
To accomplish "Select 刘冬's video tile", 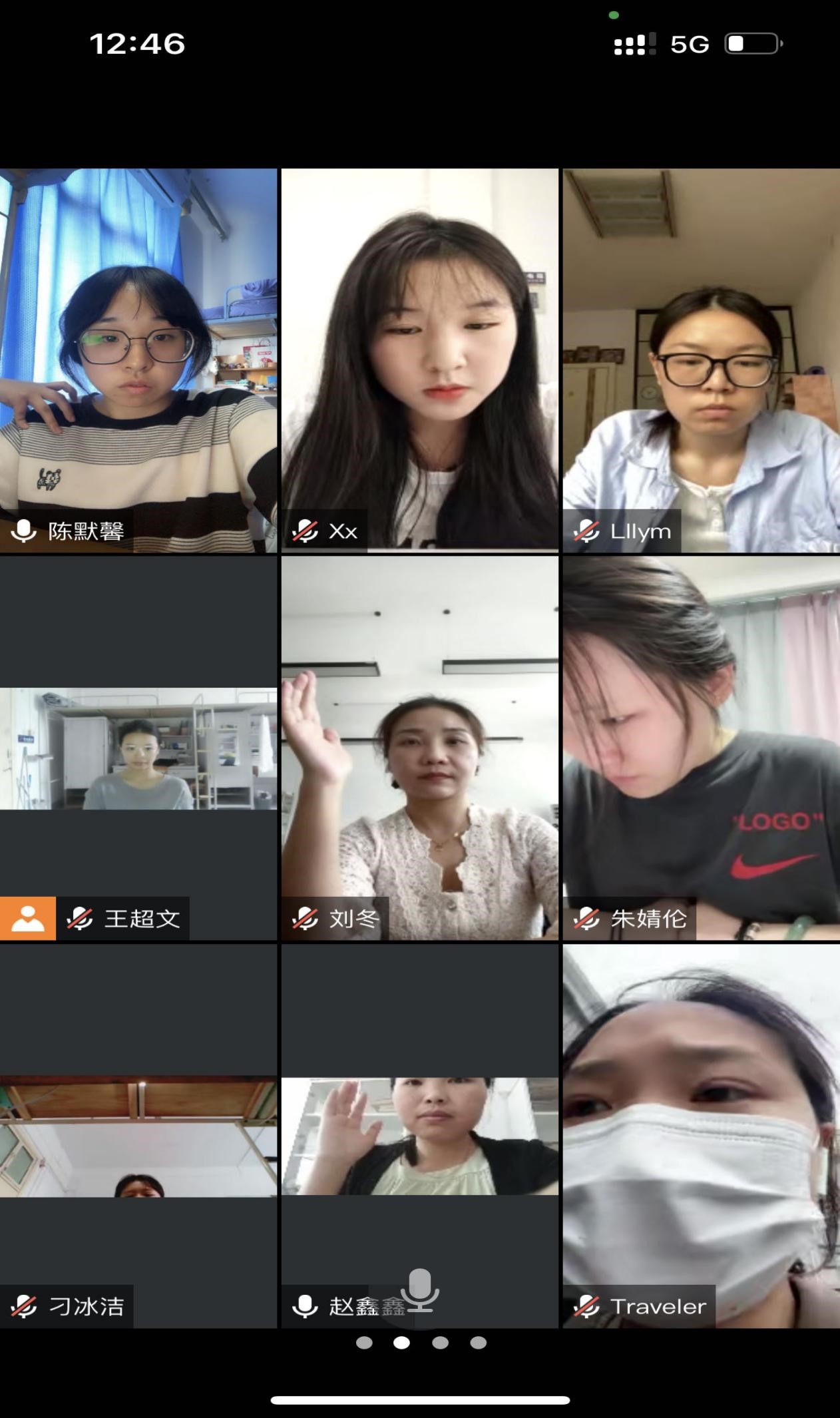I will click(x=419, y=748).
